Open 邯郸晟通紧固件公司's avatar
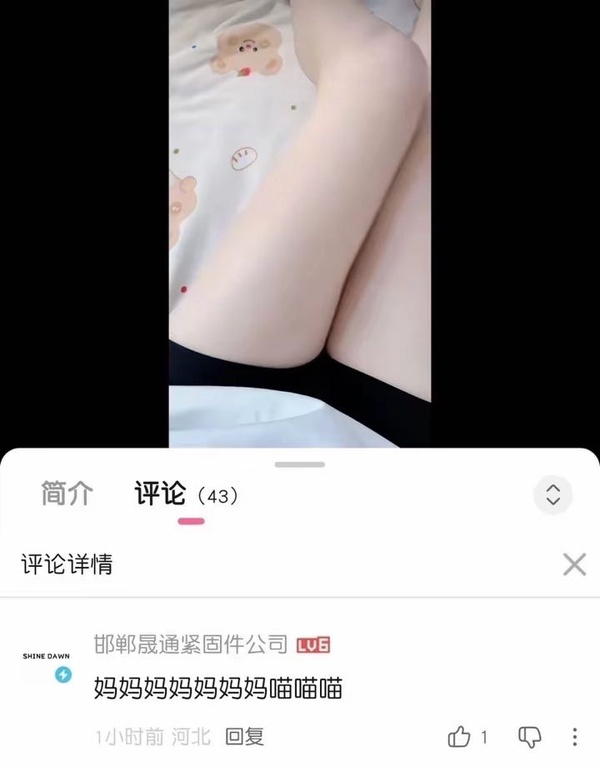 [47, 664]
